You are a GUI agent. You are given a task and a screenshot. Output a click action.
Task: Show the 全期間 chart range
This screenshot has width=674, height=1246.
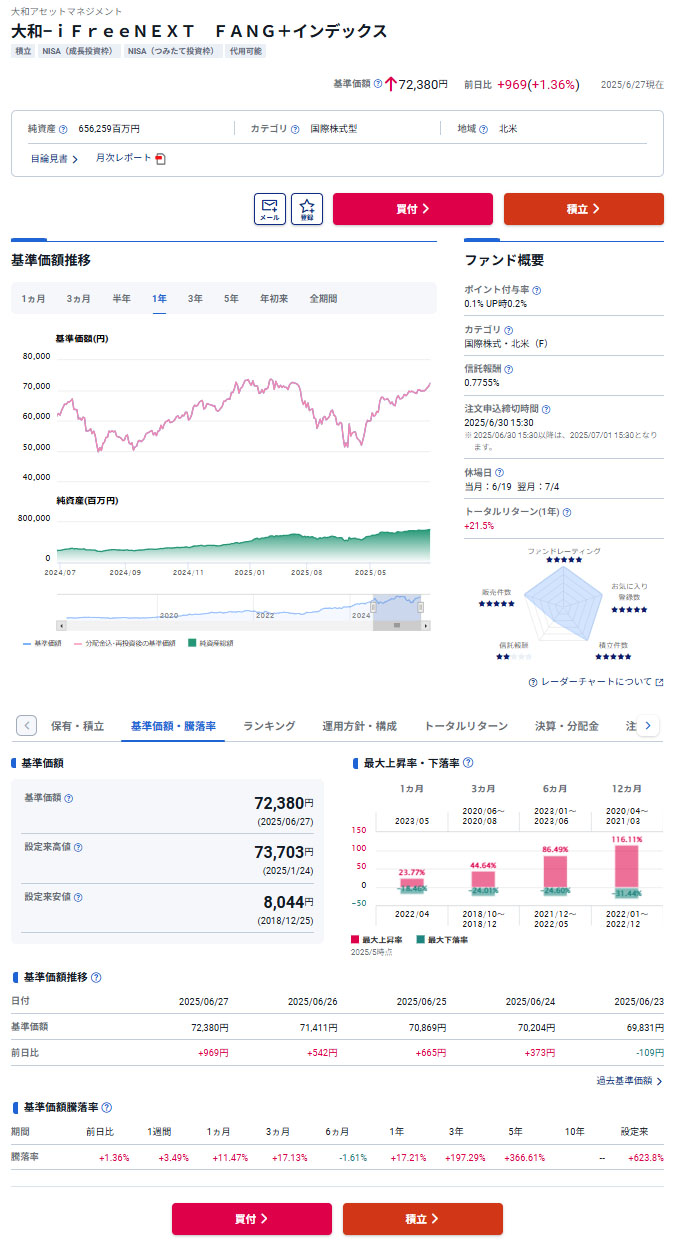323,299
